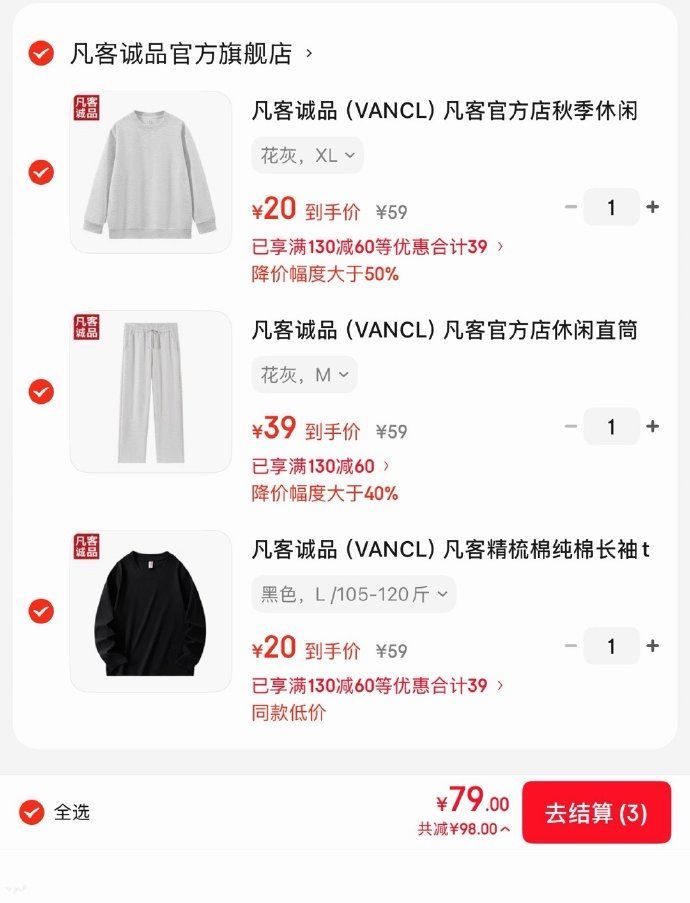Change the 黑色, L /105-120斤 option
The height and width of the screenshot is (903, 690).
(353, 594)
